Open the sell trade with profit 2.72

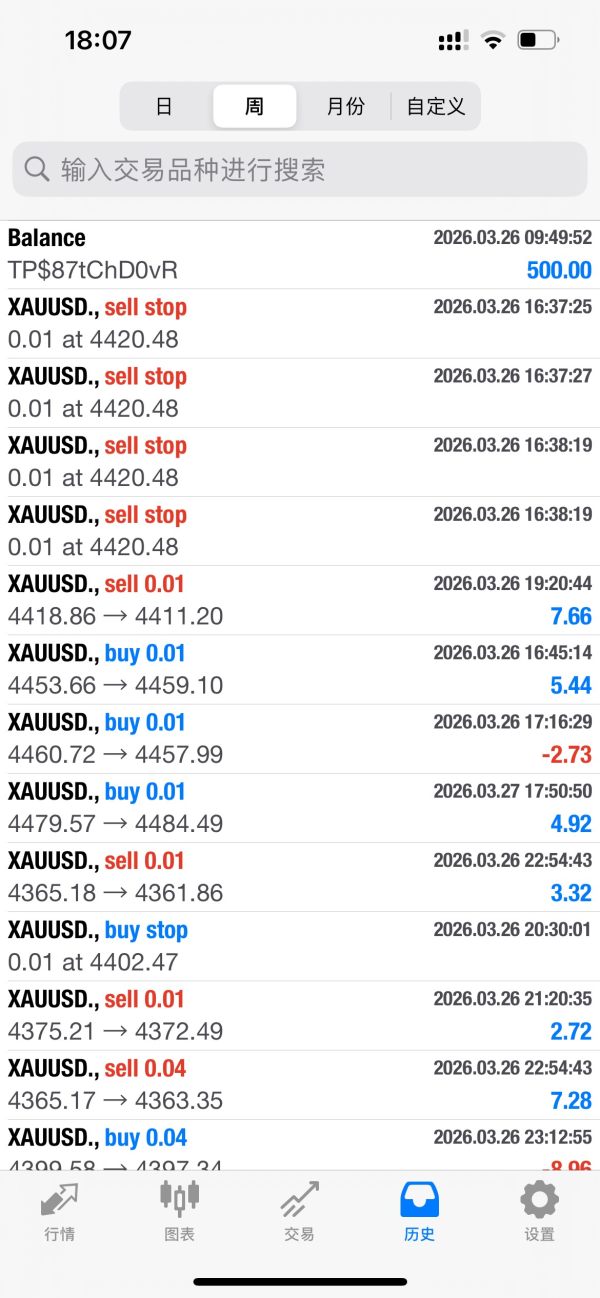click(300, 1014)
